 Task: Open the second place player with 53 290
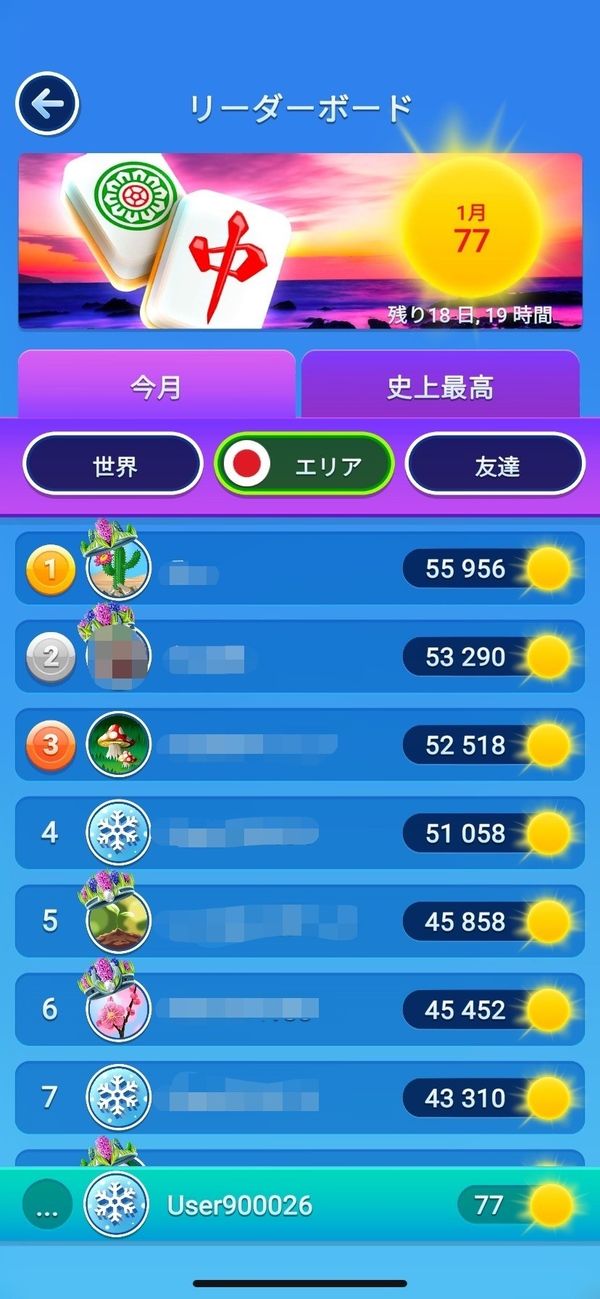click(x=300, y=656)
